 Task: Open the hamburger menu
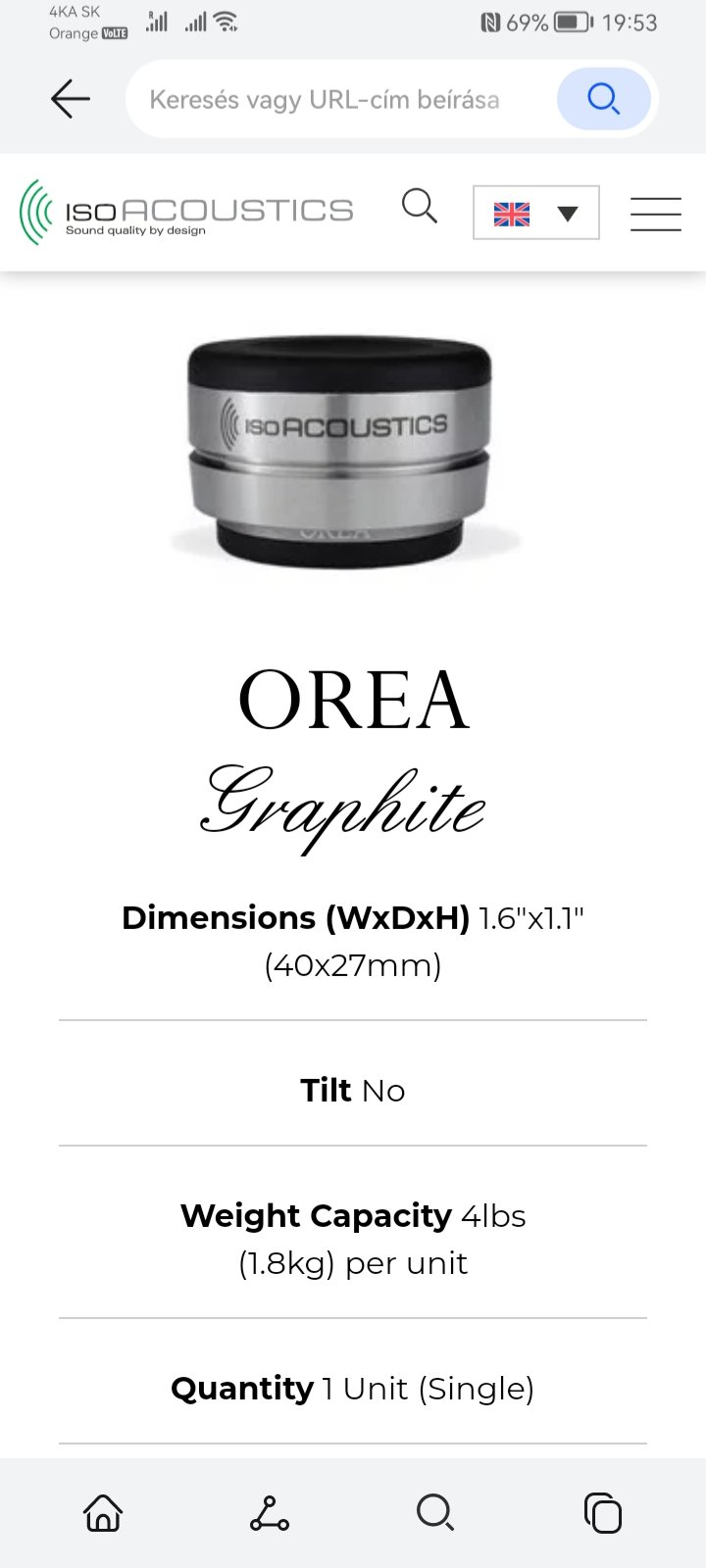(656, 213)
